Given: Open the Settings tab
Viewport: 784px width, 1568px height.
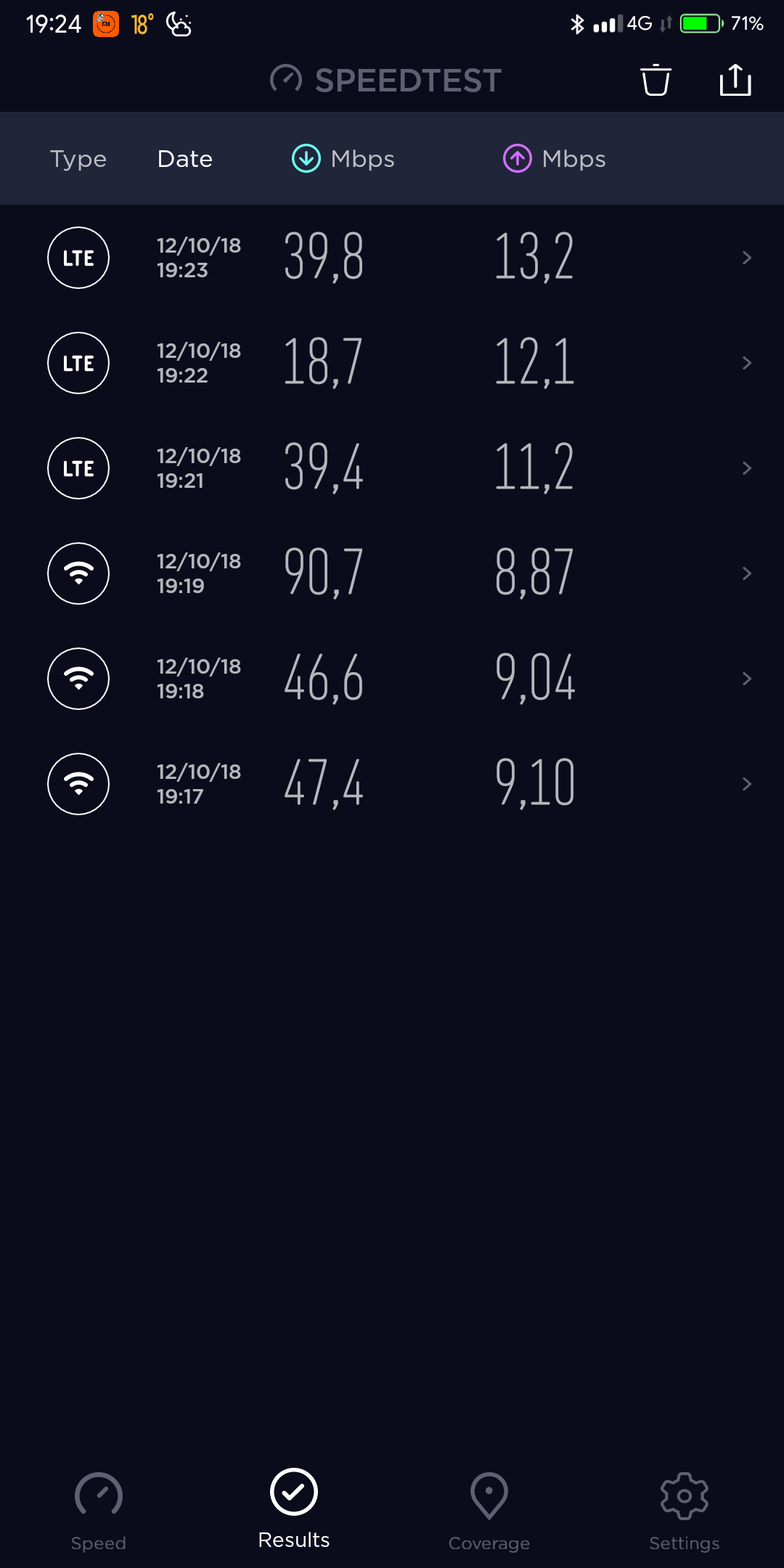Looking at the screenshot, I should (684, 1510).
